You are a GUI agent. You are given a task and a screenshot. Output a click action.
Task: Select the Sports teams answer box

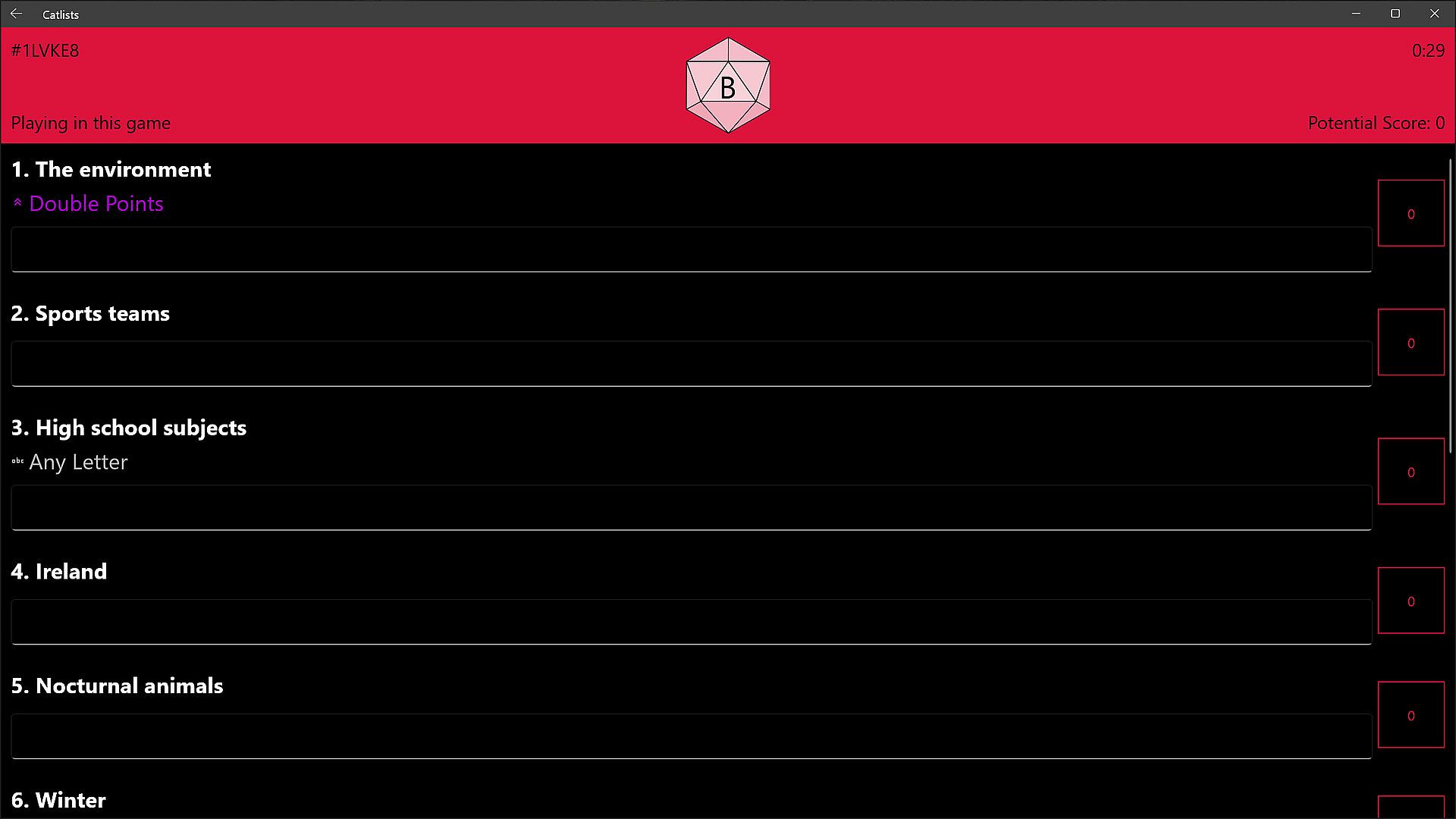pos(690,364)
